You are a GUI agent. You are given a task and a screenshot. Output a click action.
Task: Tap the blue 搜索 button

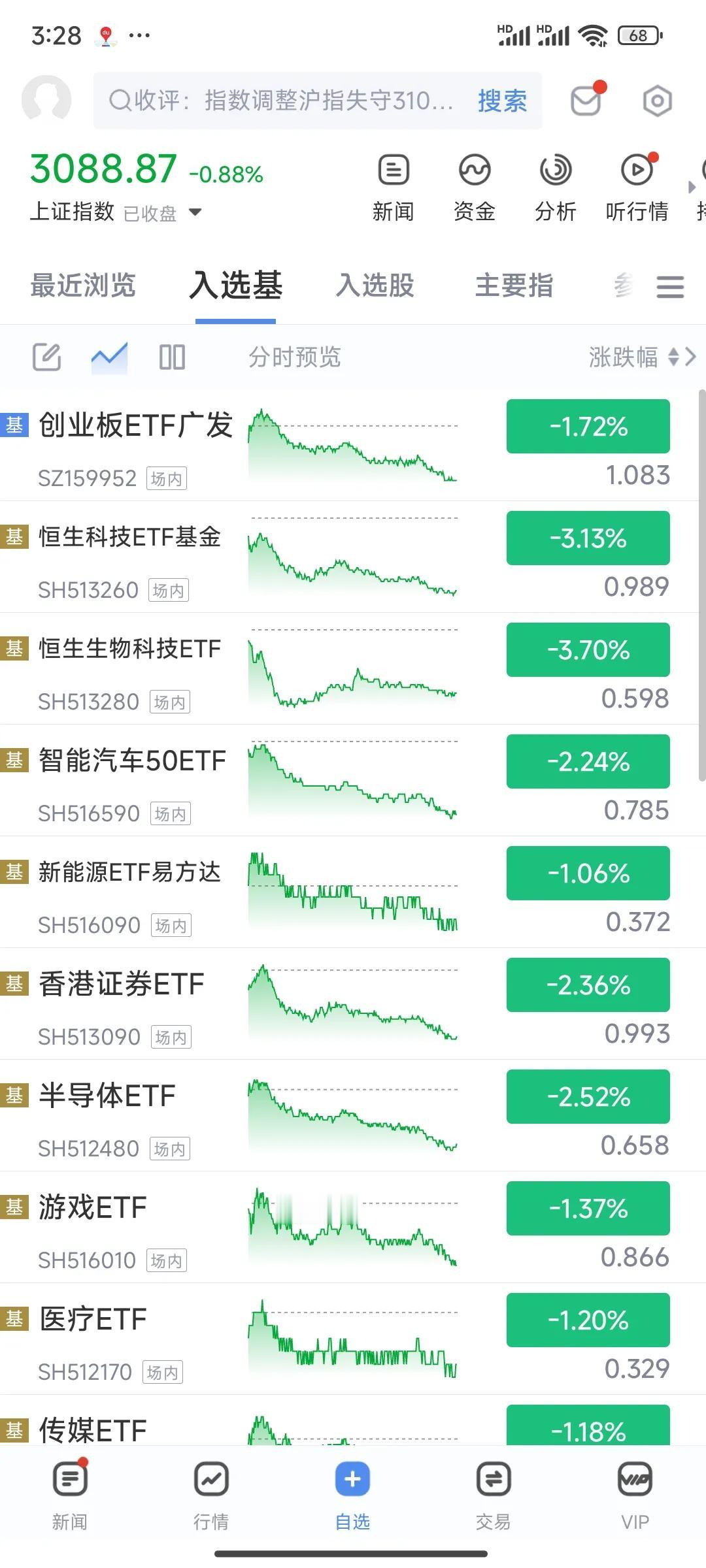point(502,101)
